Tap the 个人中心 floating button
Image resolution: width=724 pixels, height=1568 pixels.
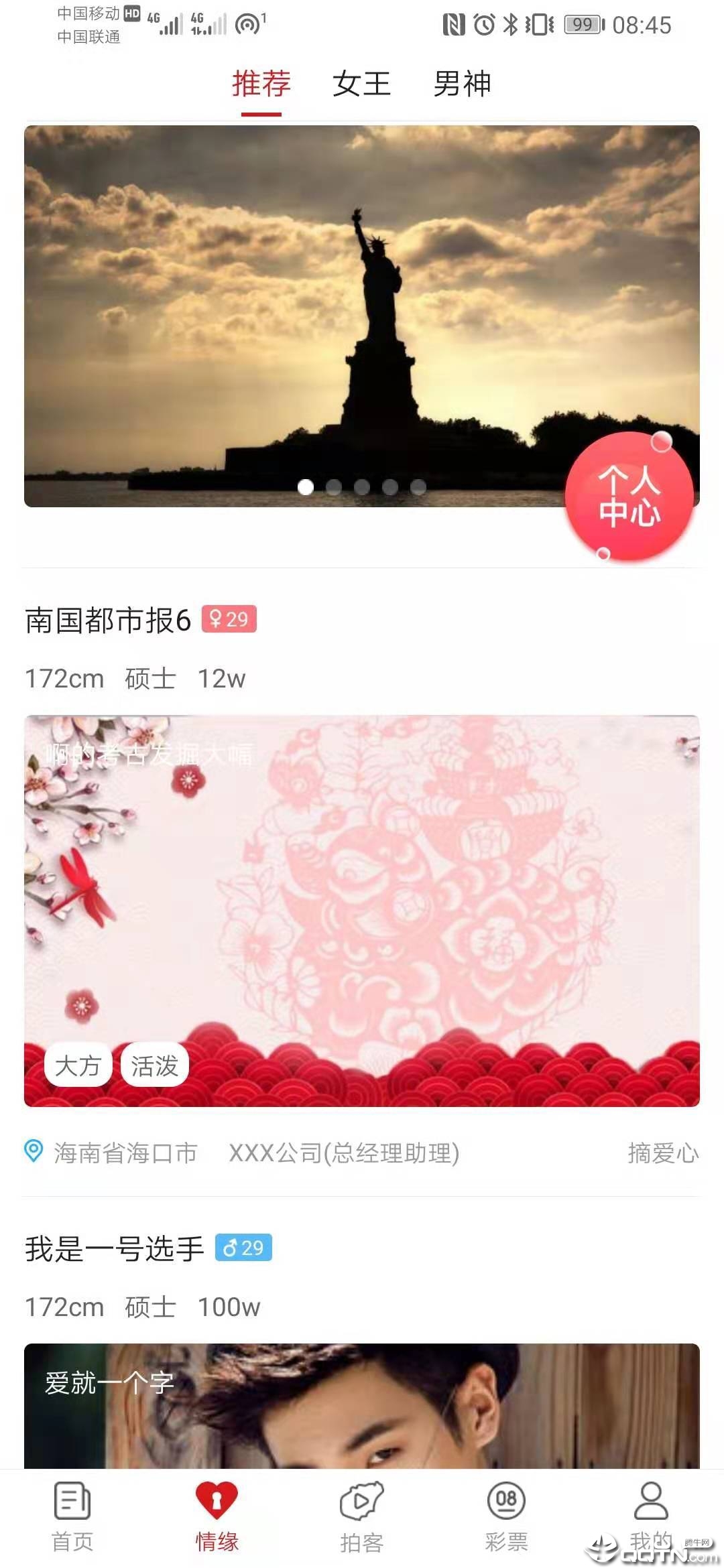[629, 497]
